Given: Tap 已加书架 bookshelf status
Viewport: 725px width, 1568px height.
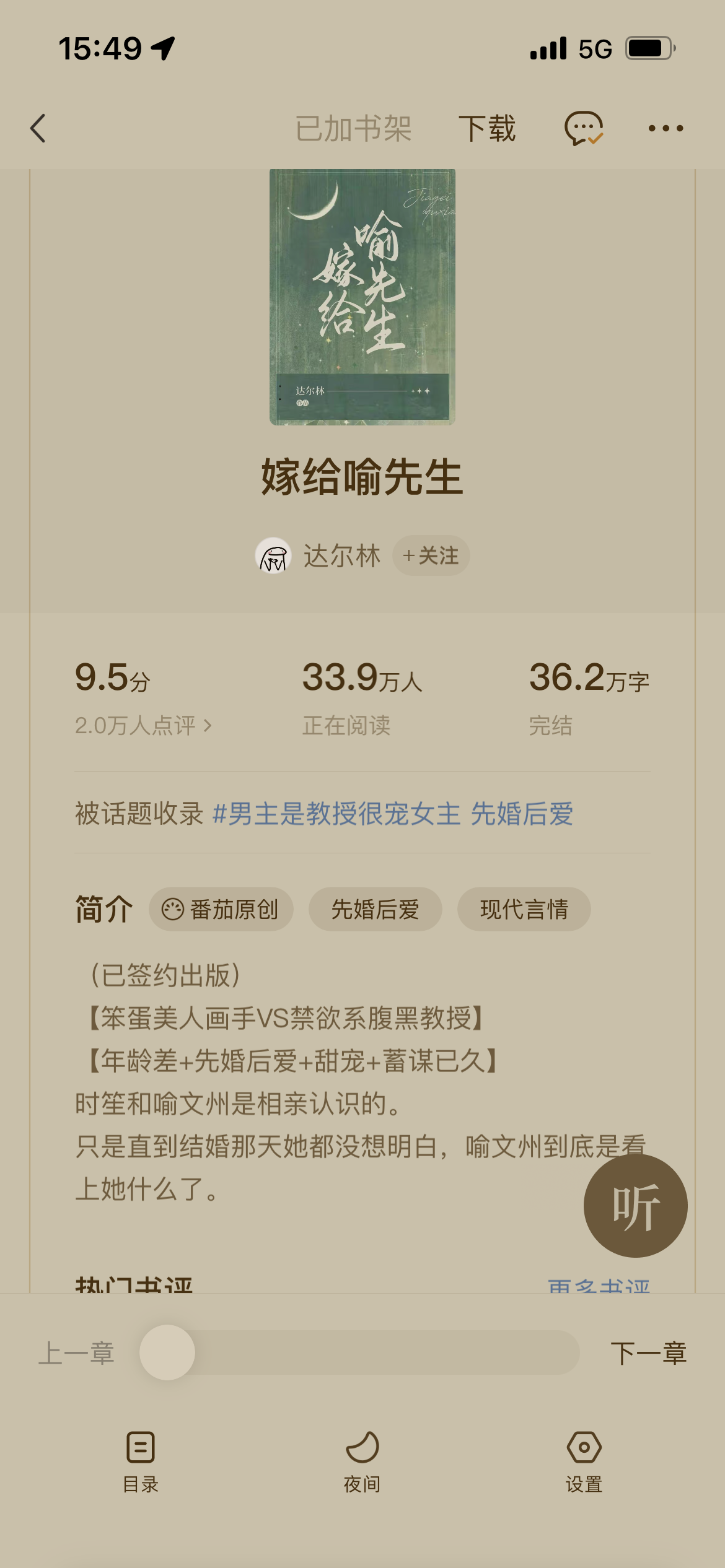Looking at the screenshot, I should [x=353, y=129].
